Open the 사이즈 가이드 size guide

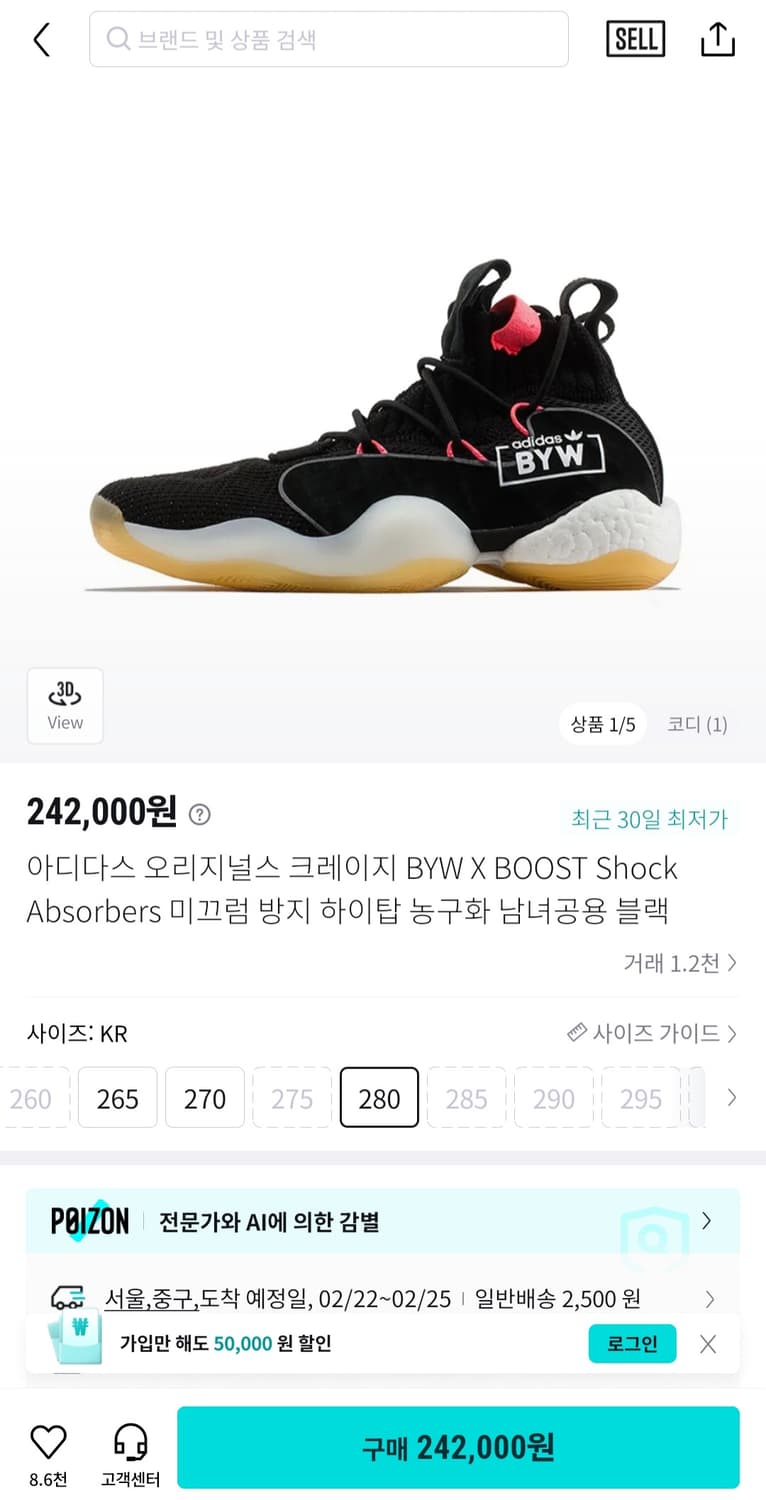pyautogui.click(x=652, y=1034)
